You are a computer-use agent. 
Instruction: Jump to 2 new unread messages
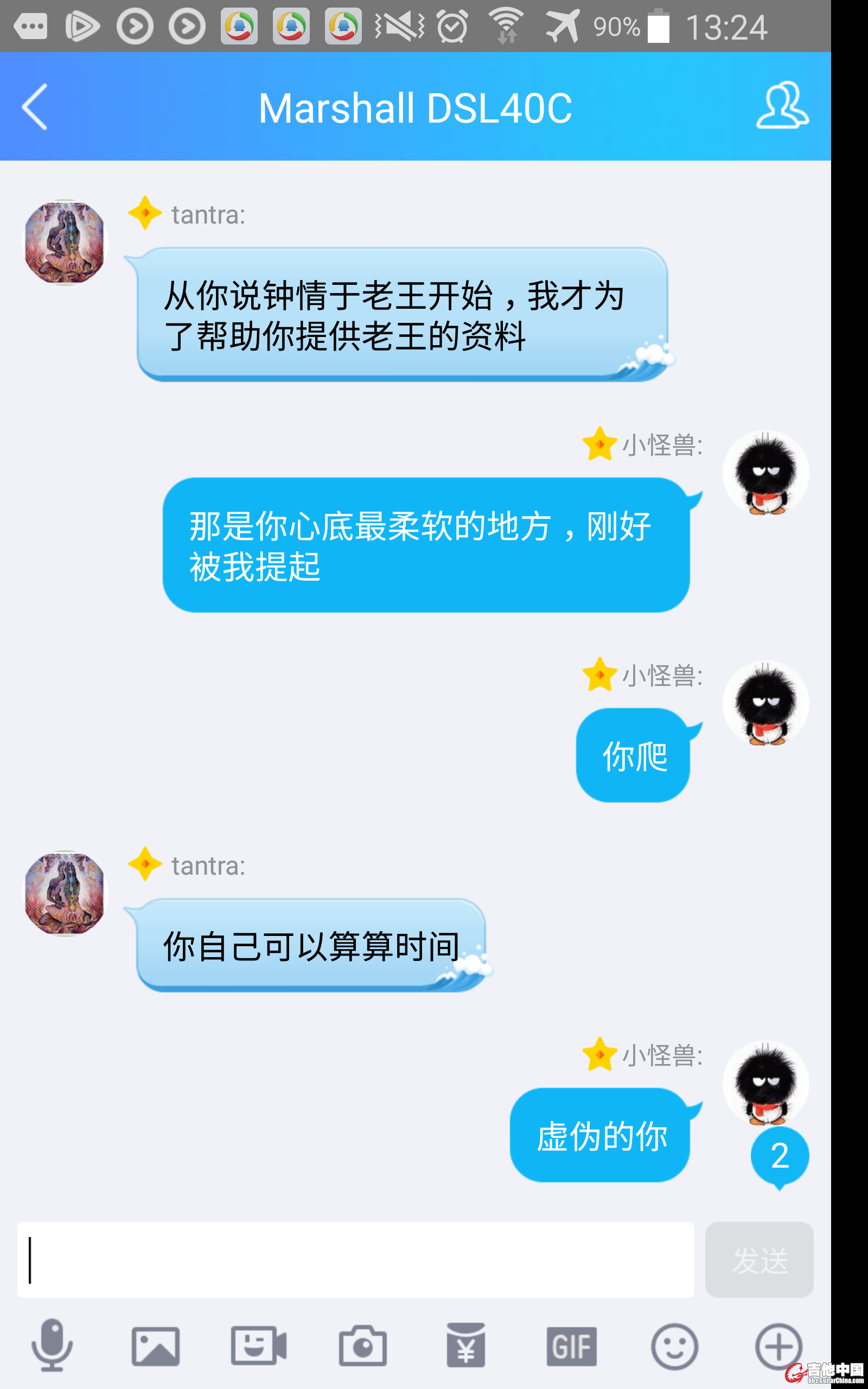coord(780,1156)
